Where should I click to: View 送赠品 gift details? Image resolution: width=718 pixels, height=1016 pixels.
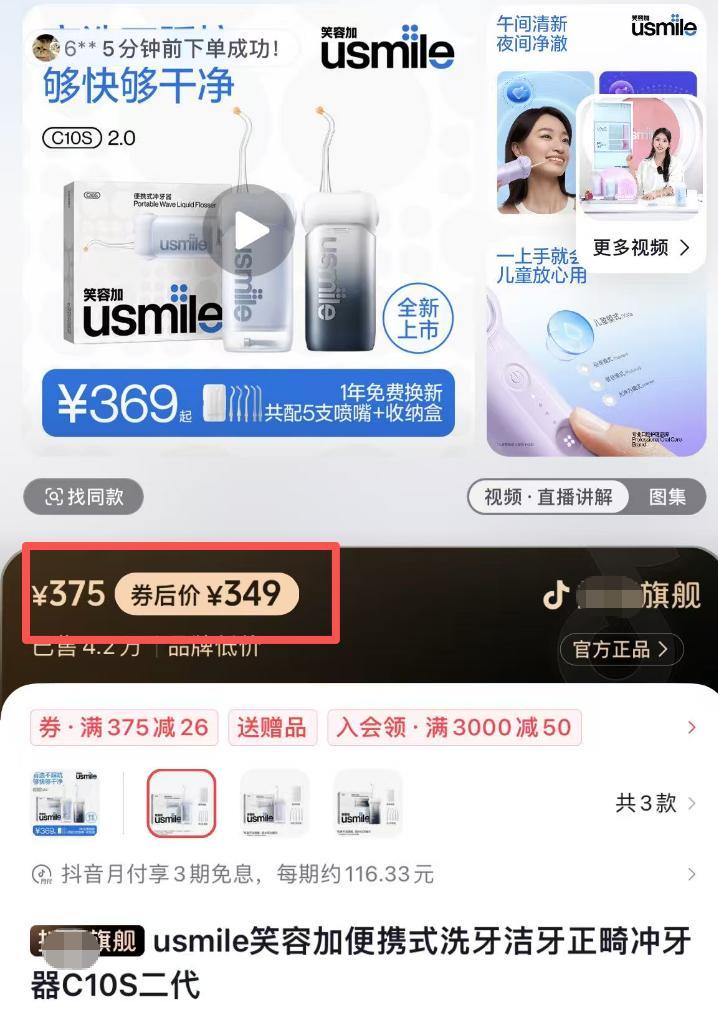[x=272, y=728]
